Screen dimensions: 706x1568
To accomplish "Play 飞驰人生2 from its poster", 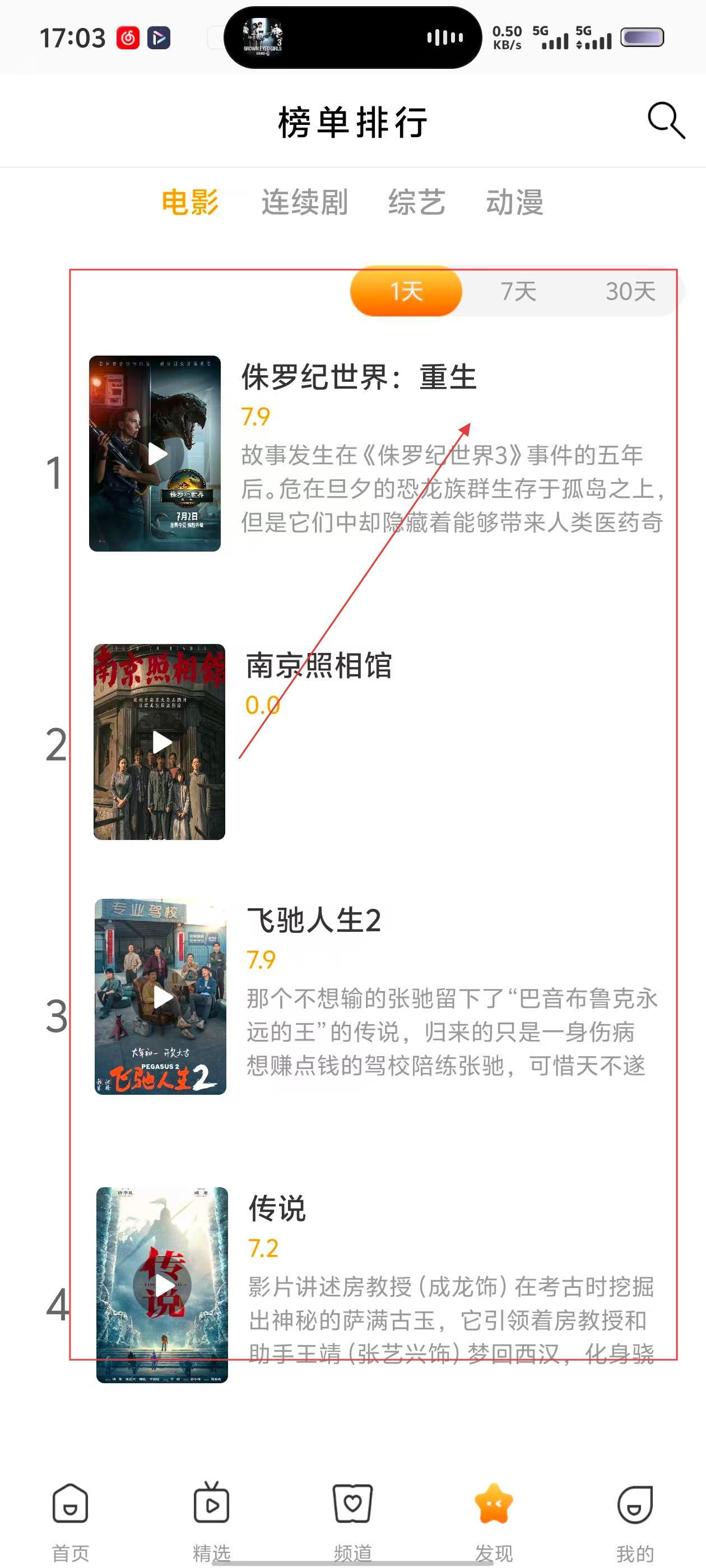I will [x=161, y=996].
